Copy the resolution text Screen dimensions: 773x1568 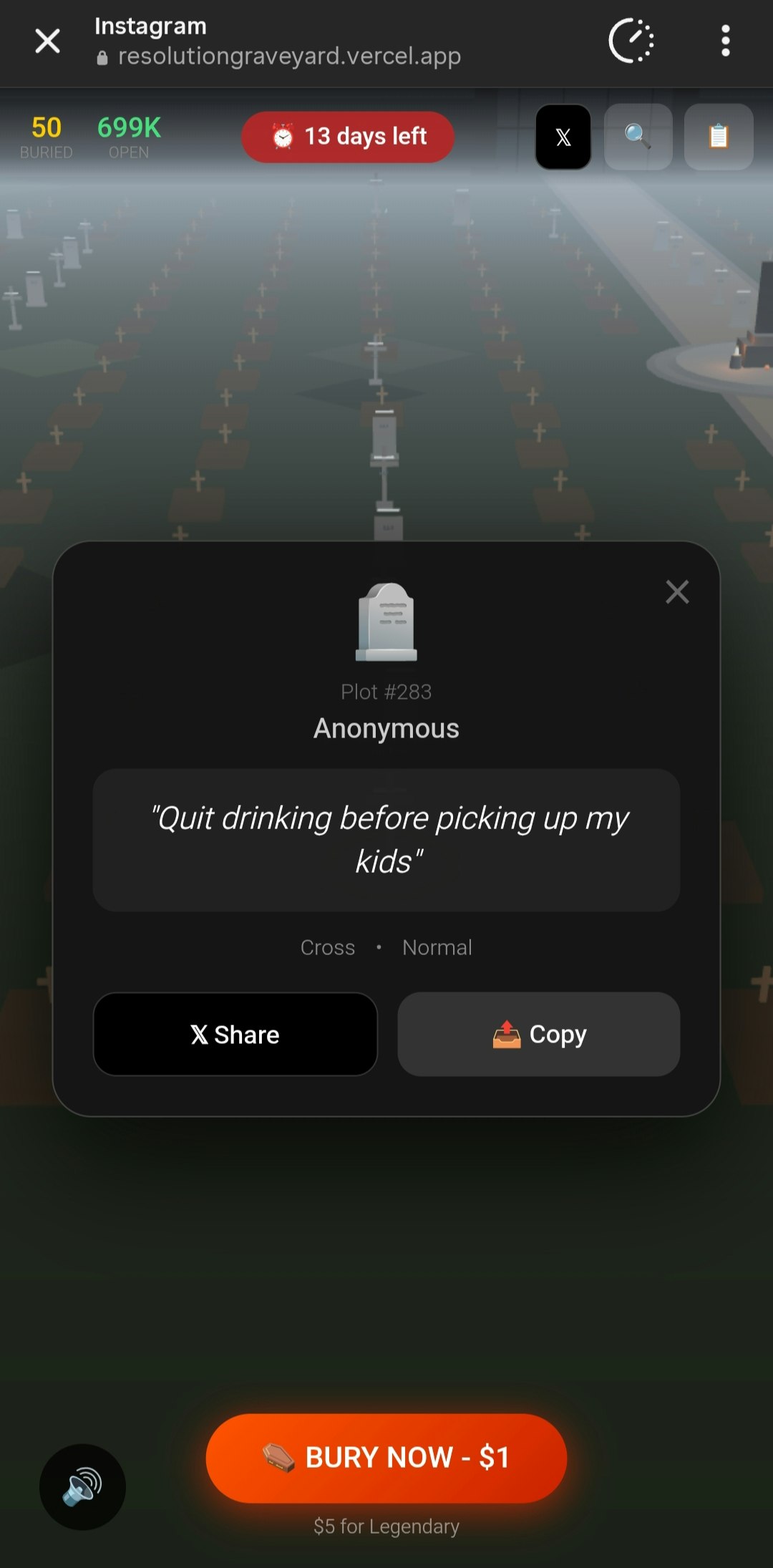(x=538, y=1034)
